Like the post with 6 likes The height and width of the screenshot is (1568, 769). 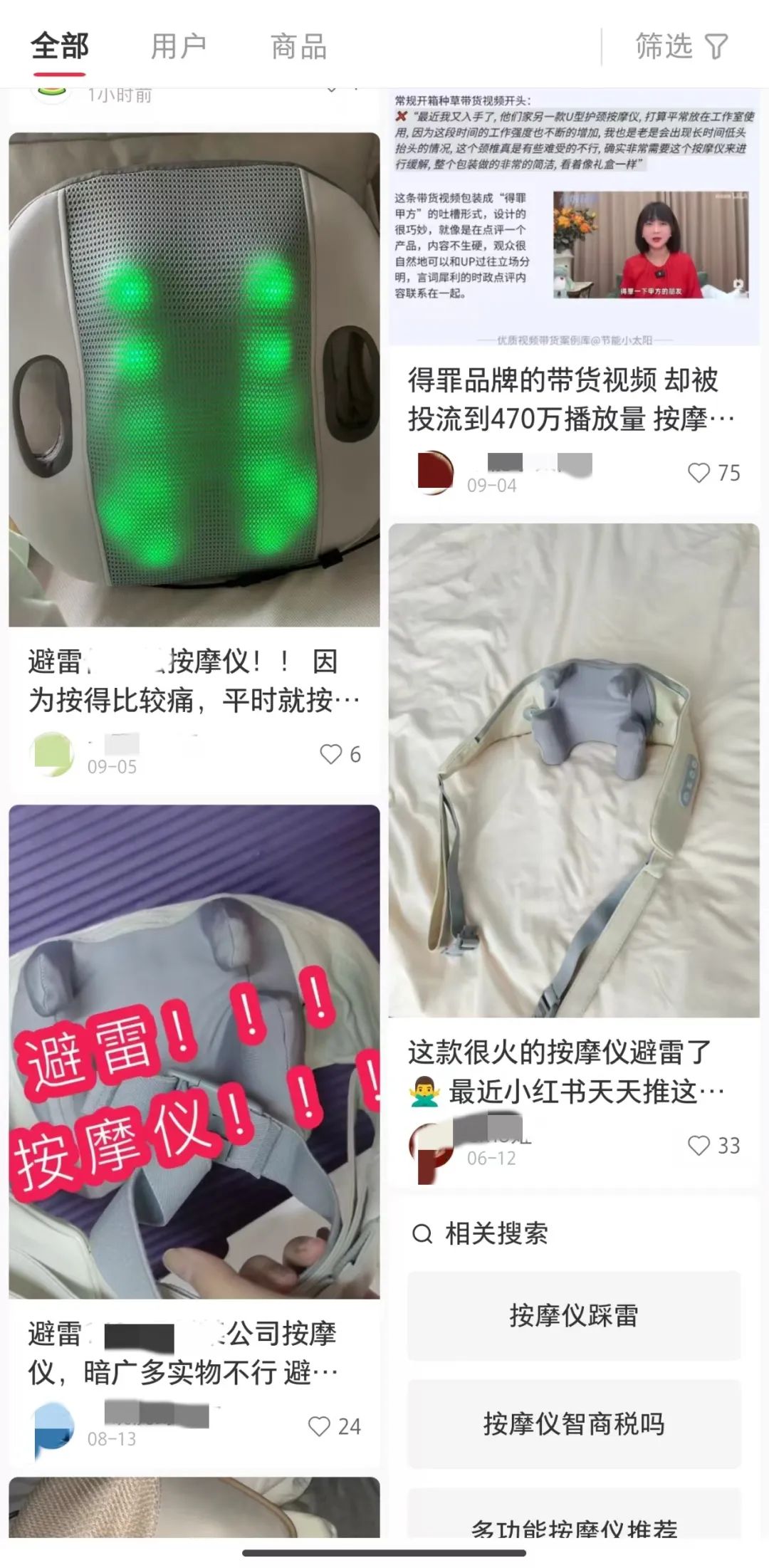331,754
